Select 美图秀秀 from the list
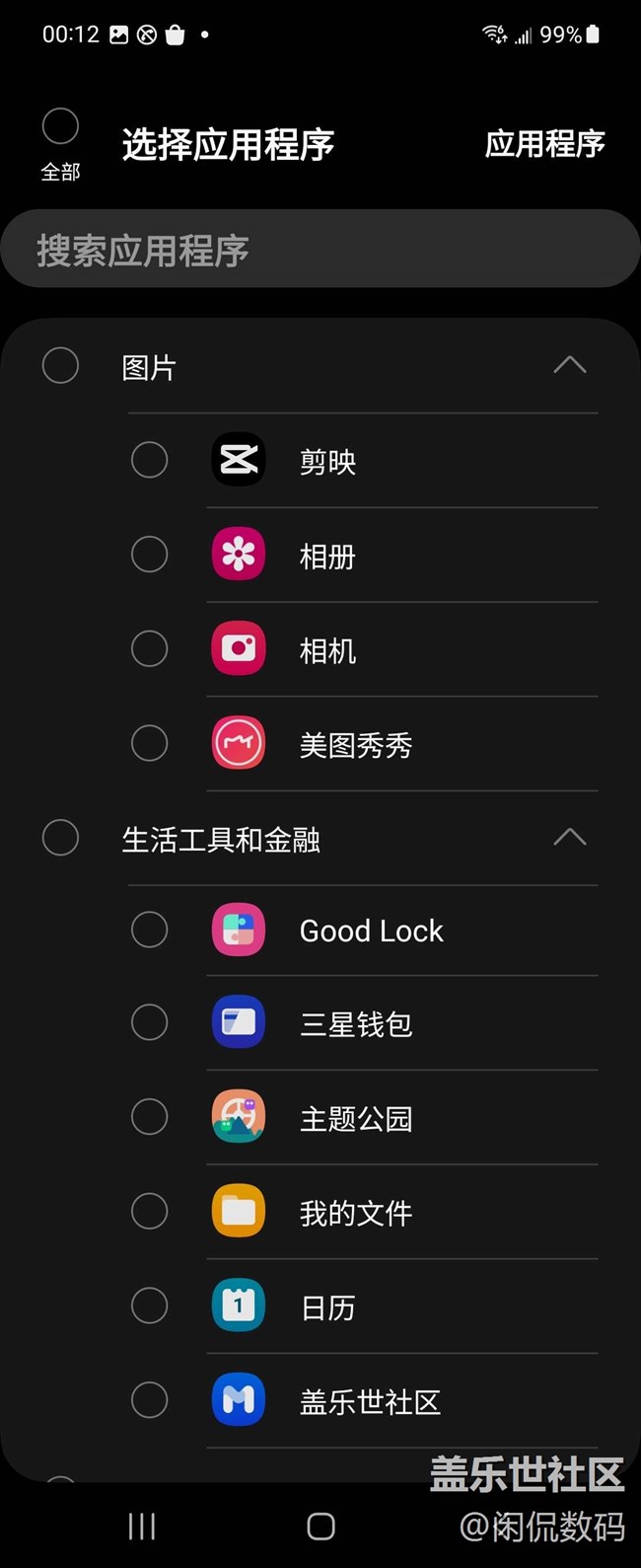The width and height of the screenshot is (641, 1568). [150, 744]
